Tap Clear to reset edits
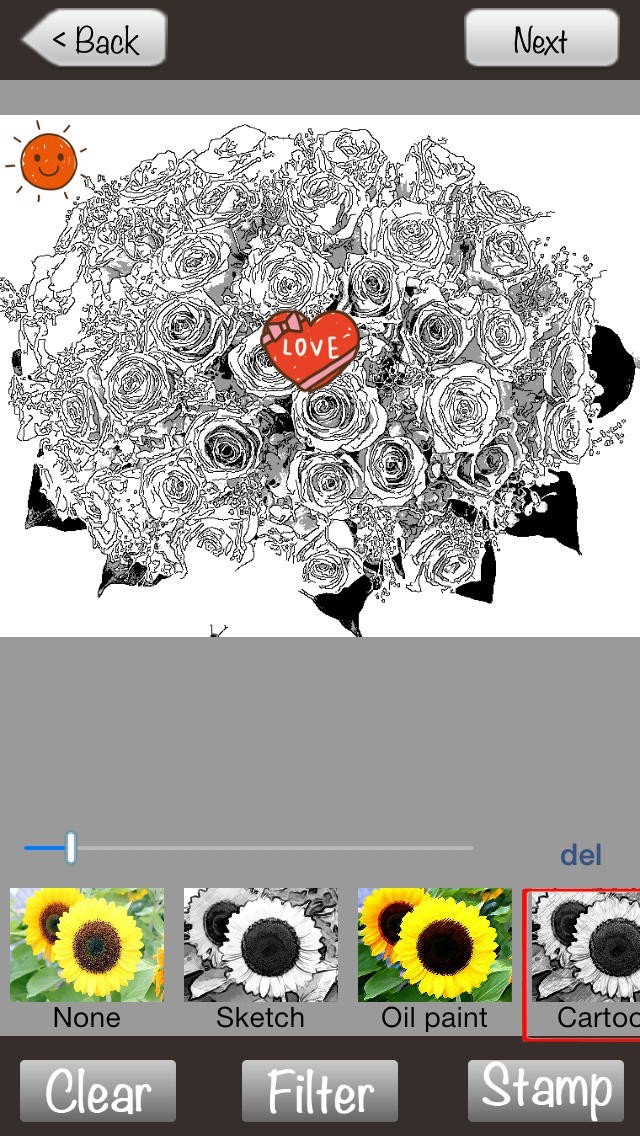This screenshot has width=640, height=1136. (98, 1091)
